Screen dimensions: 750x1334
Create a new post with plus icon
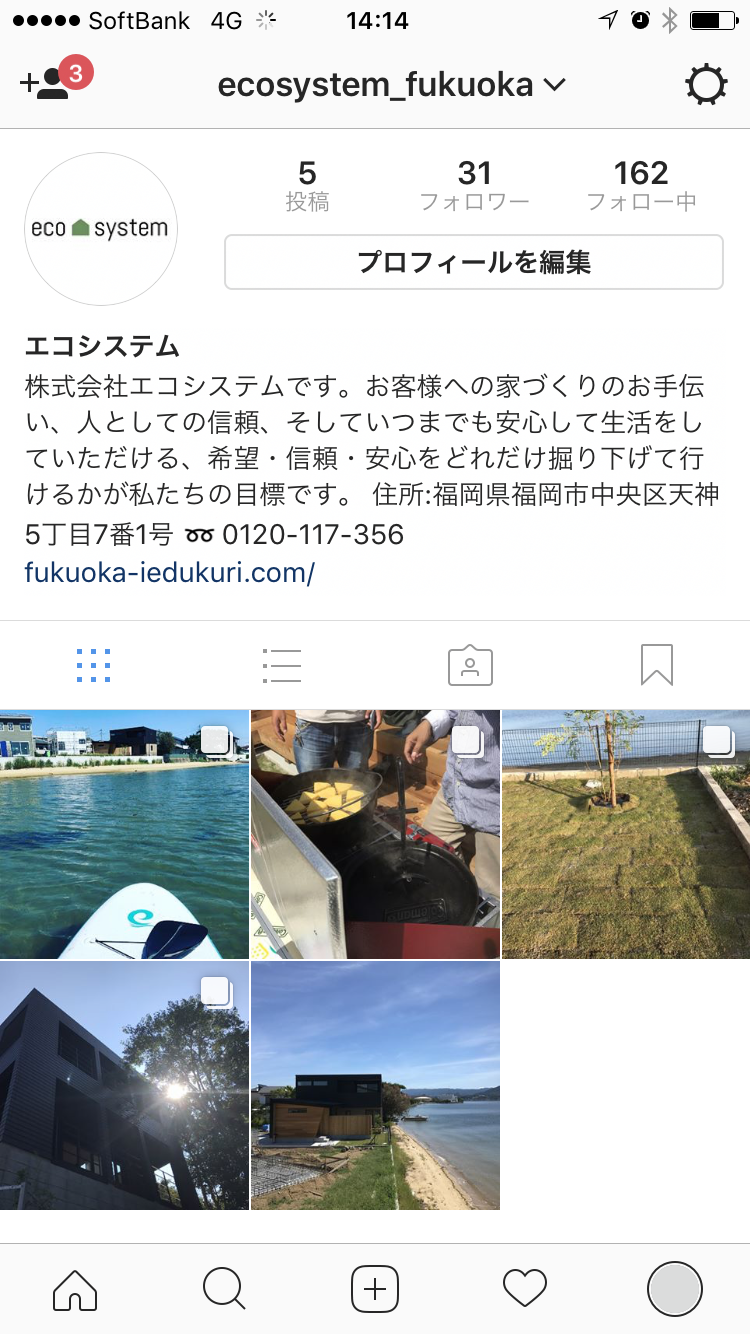pos(375,1289)
